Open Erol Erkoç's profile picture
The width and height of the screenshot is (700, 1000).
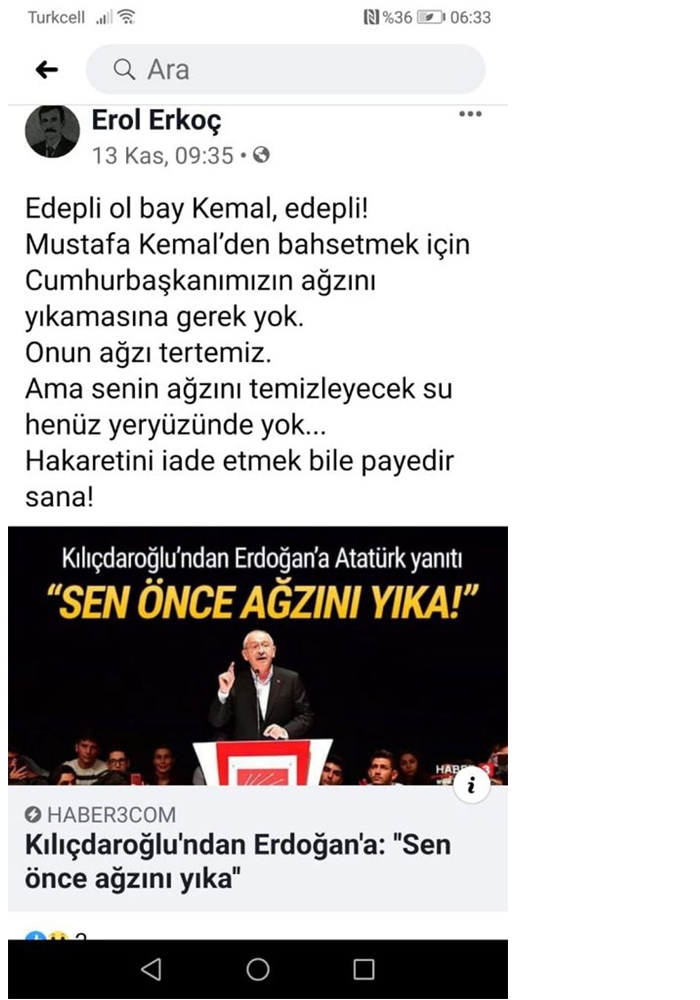pos(53,132)
